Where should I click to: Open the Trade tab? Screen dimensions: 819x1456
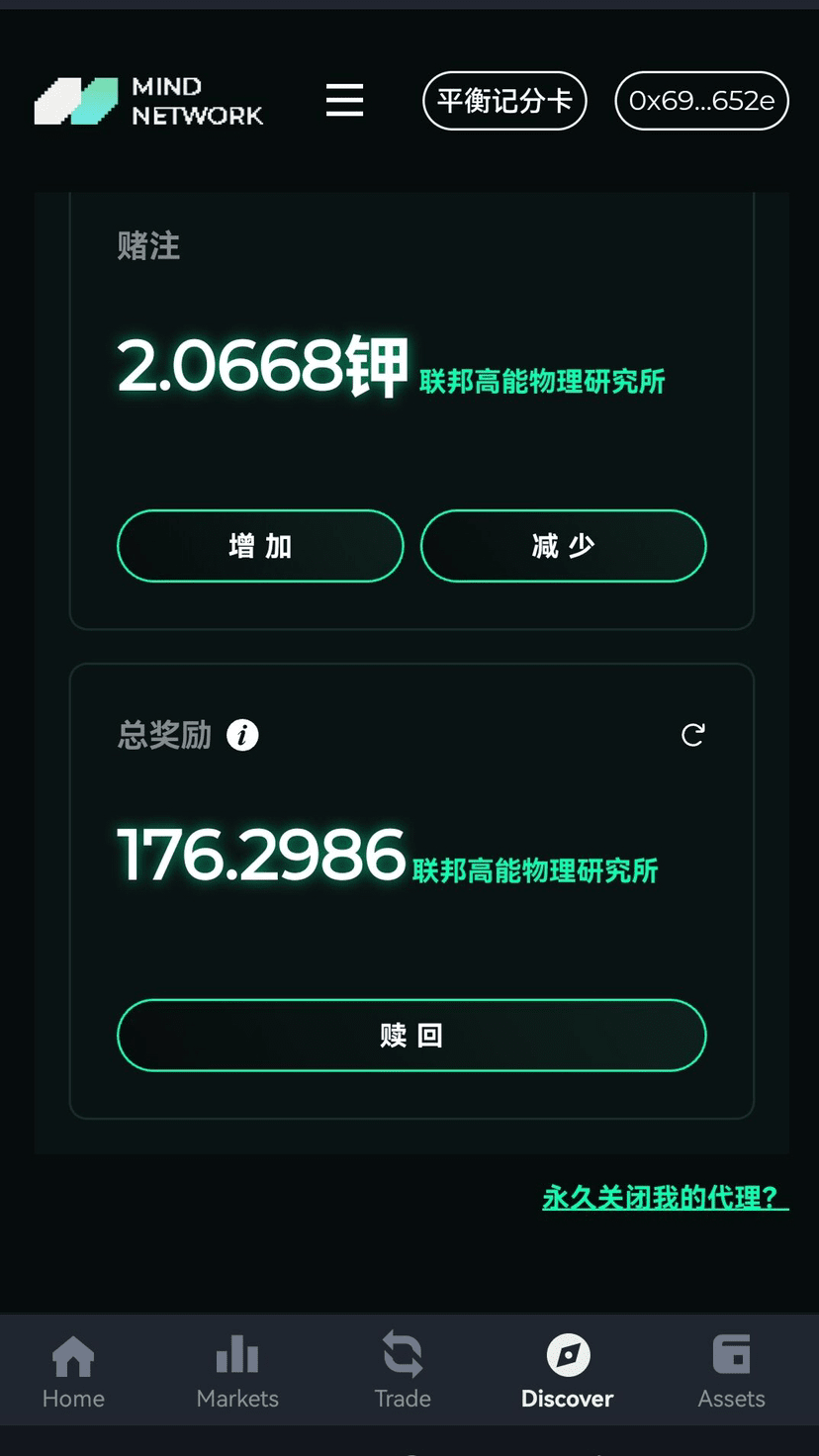[403, 1371]
